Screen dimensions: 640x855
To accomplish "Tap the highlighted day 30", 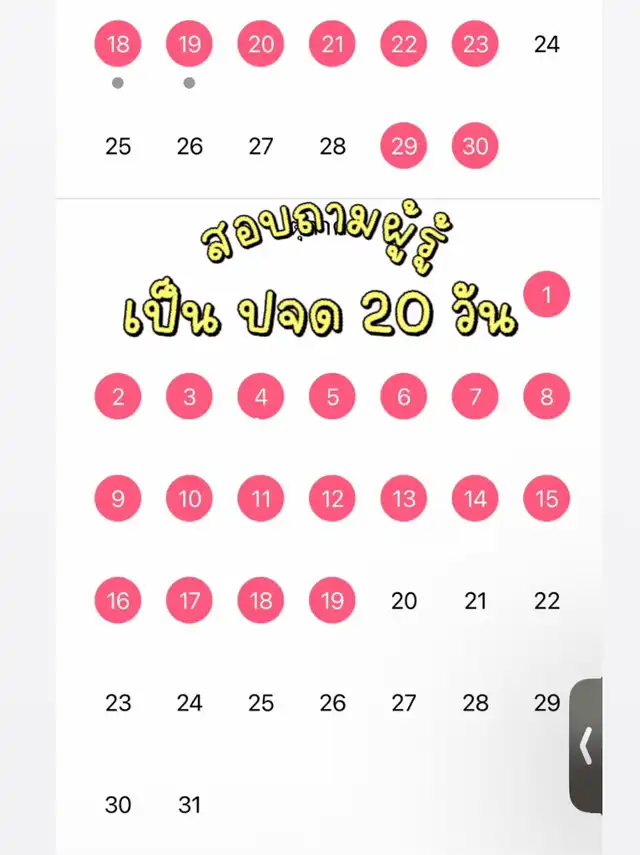I will [475, 146].
